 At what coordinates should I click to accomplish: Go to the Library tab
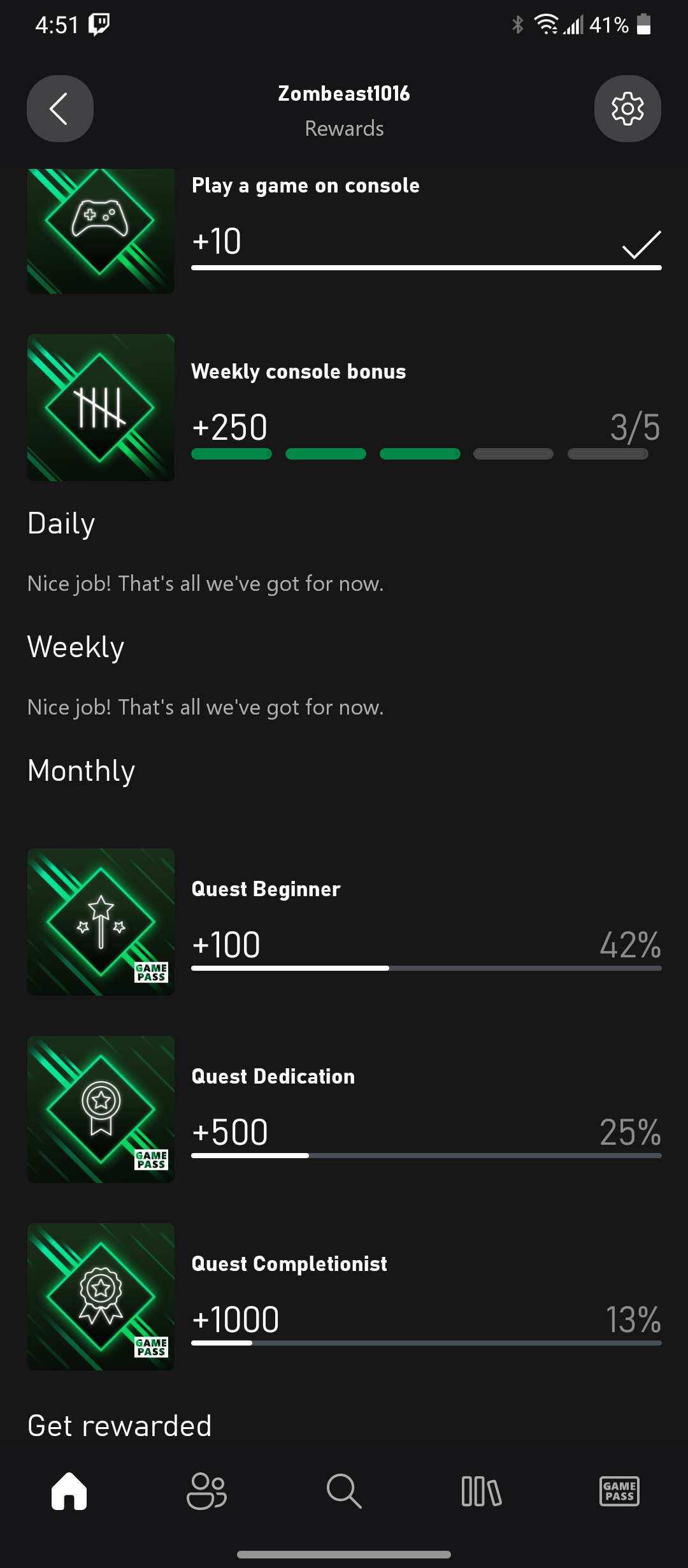click(x=482, y=1492)
